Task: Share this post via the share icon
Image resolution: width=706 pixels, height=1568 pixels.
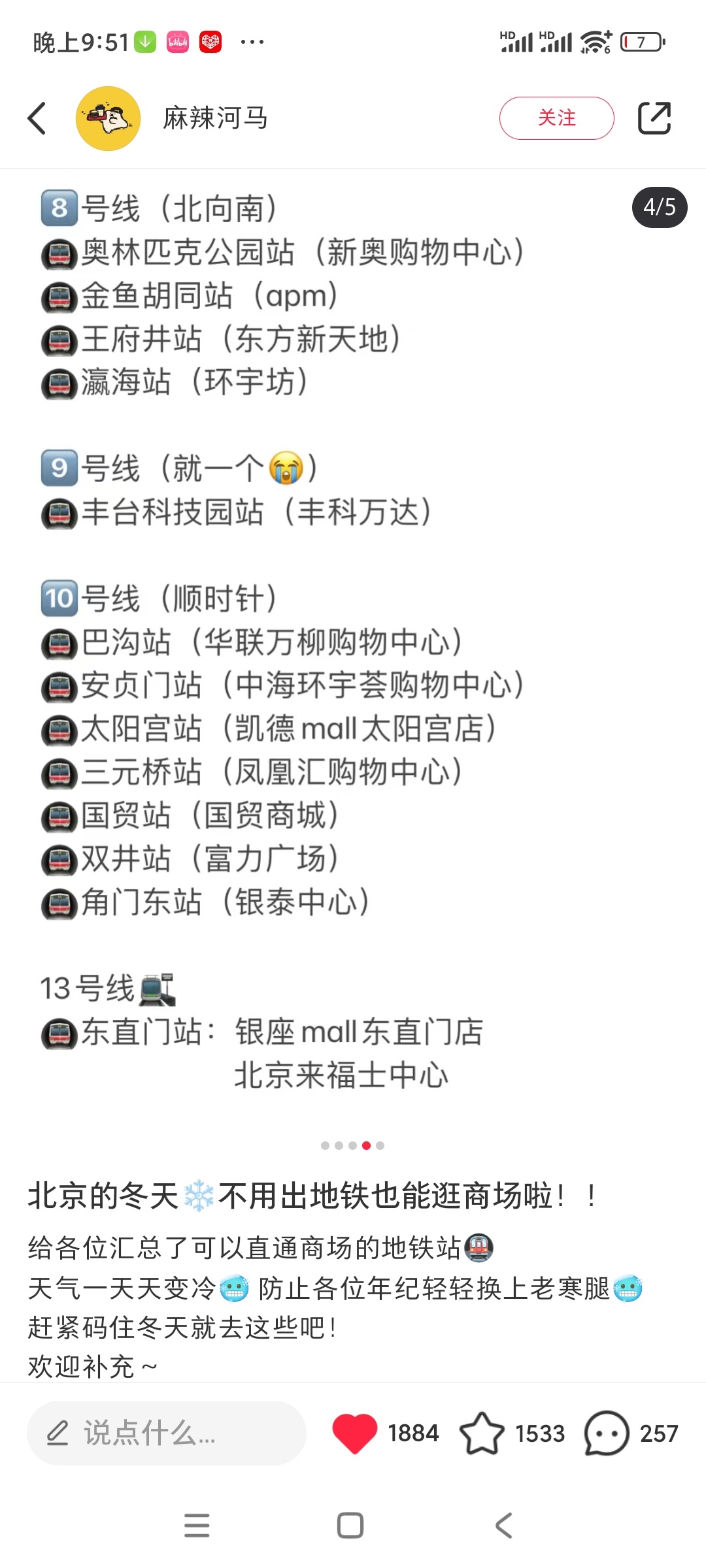Action: (654, 118)
